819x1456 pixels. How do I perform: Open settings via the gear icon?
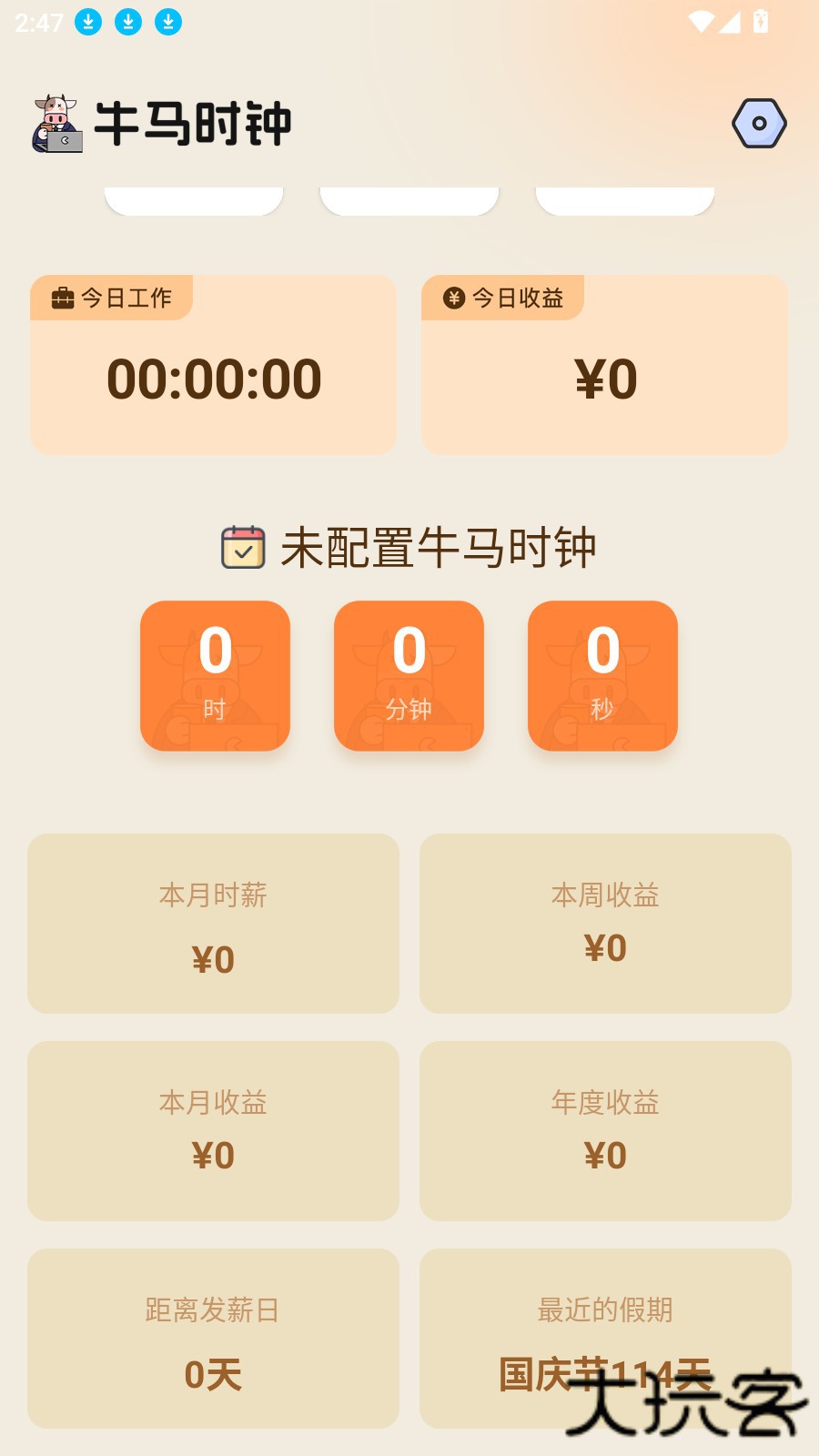click(x=759, y=122)
